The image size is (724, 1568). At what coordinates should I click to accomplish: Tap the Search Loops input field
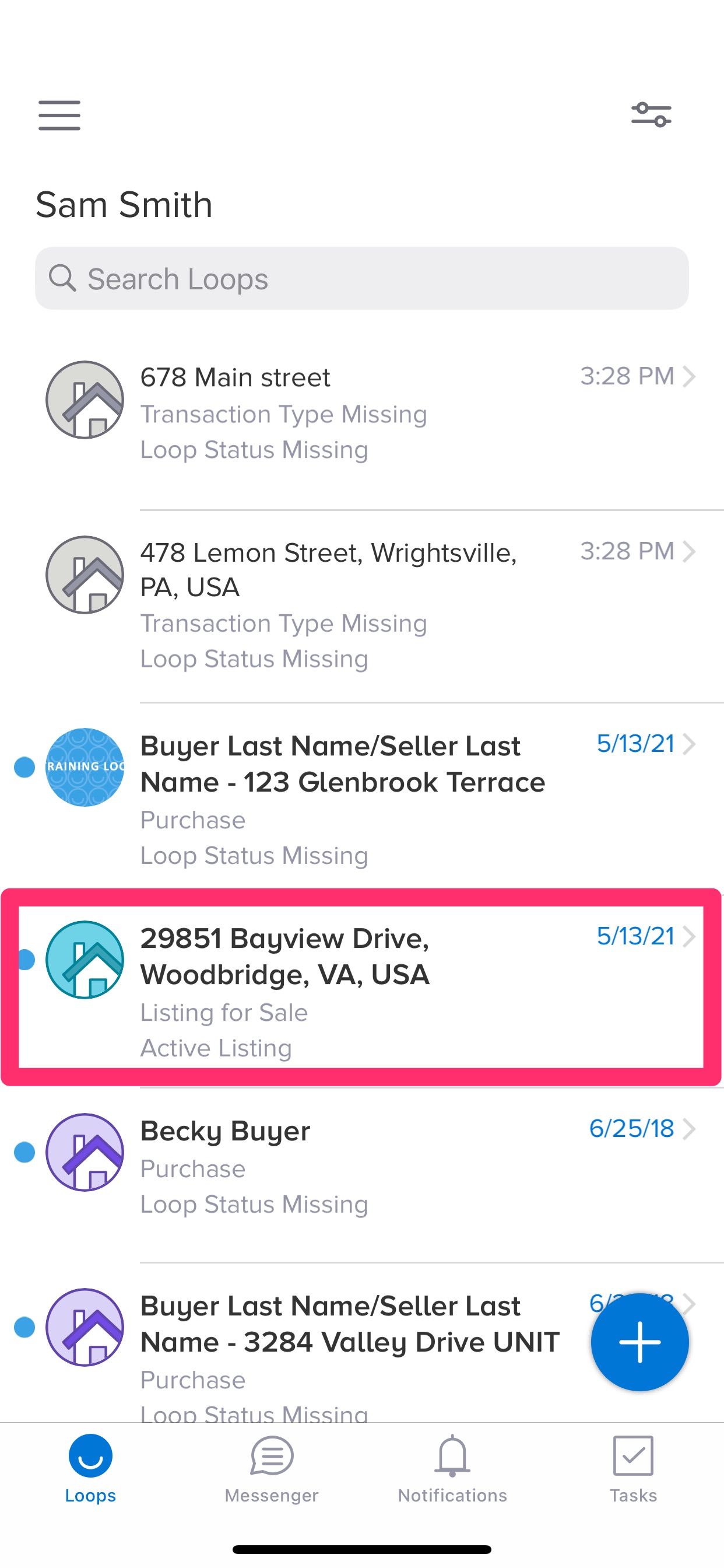coord(362,279)
